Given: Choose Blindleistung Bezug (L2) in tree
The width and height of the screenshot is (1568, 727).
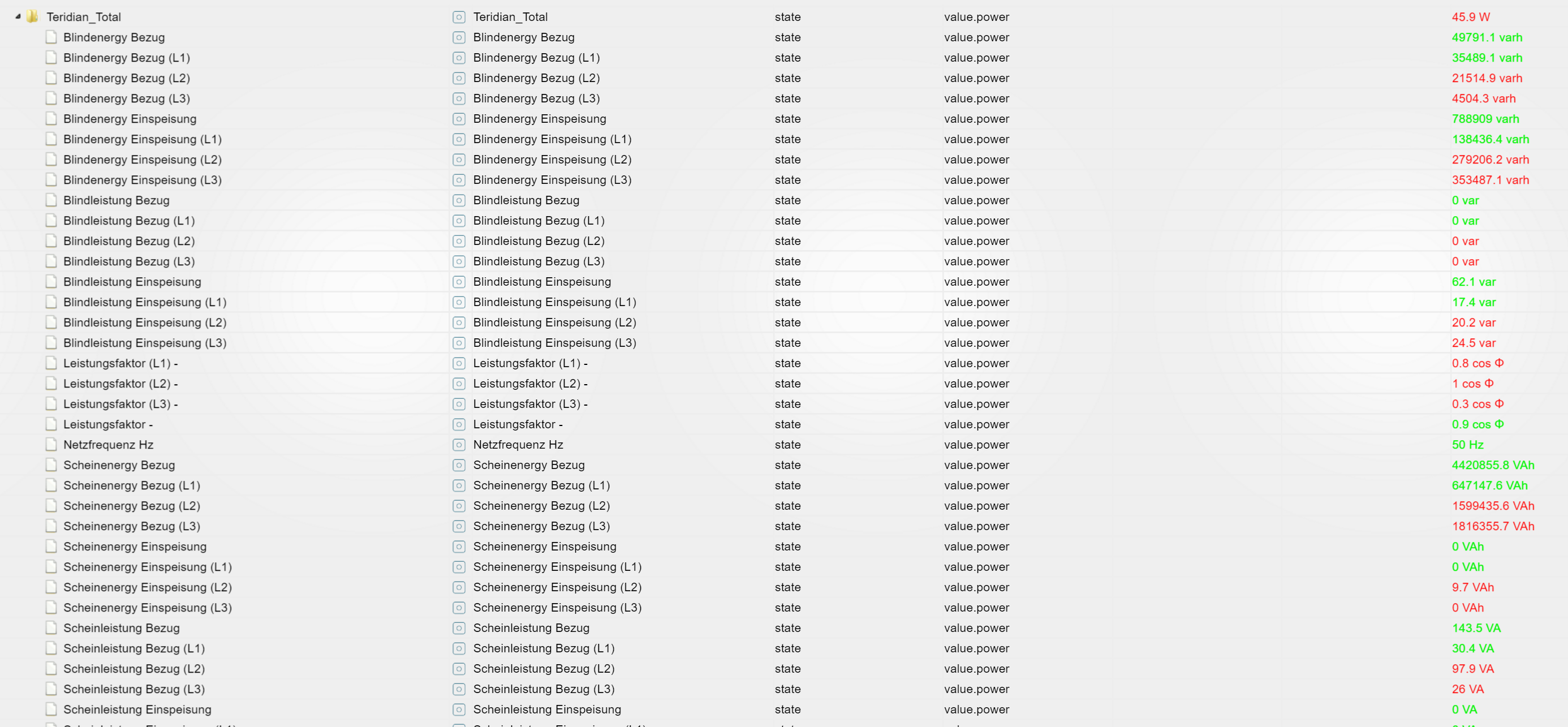Looking at the screenshot, I should pos(128,241).
